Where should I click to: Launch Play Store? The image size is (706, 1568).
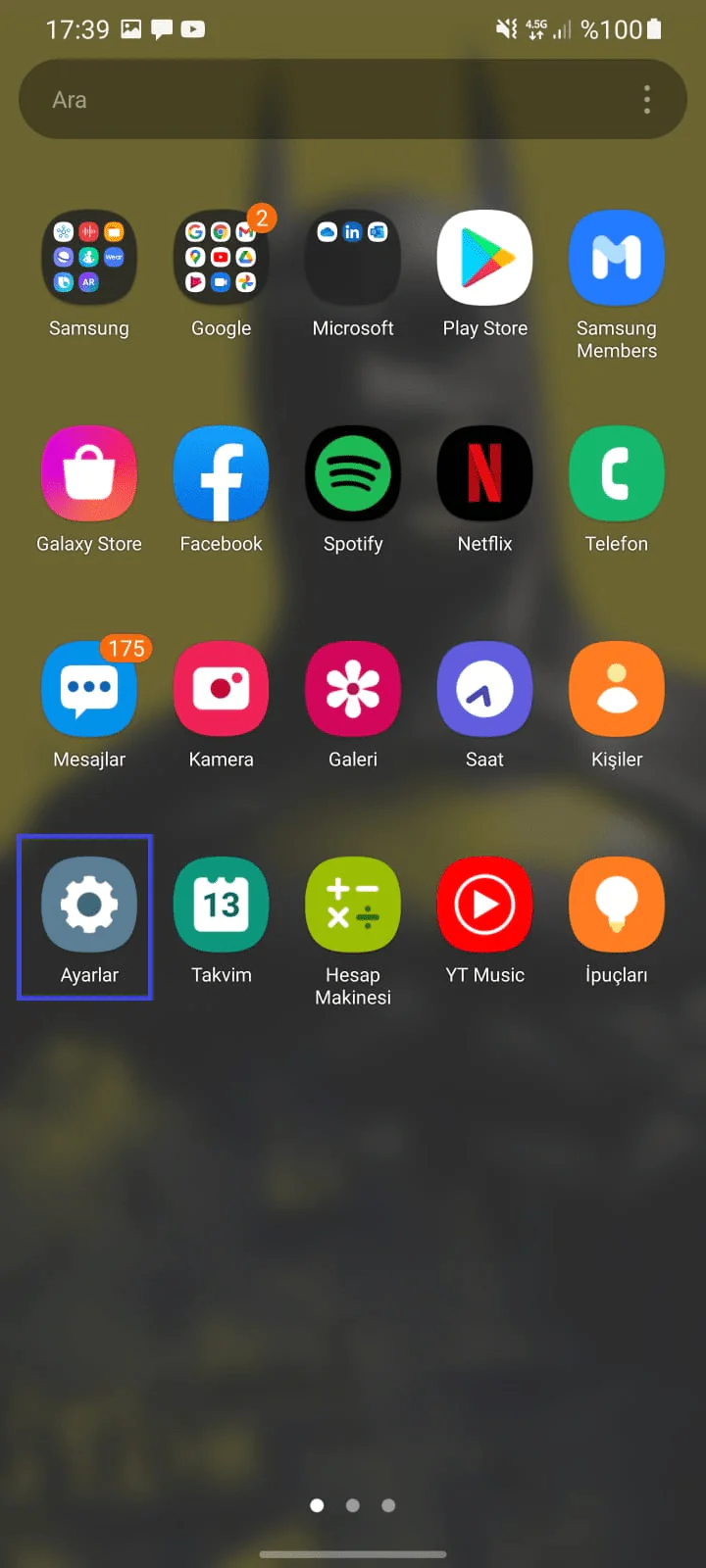484,258
